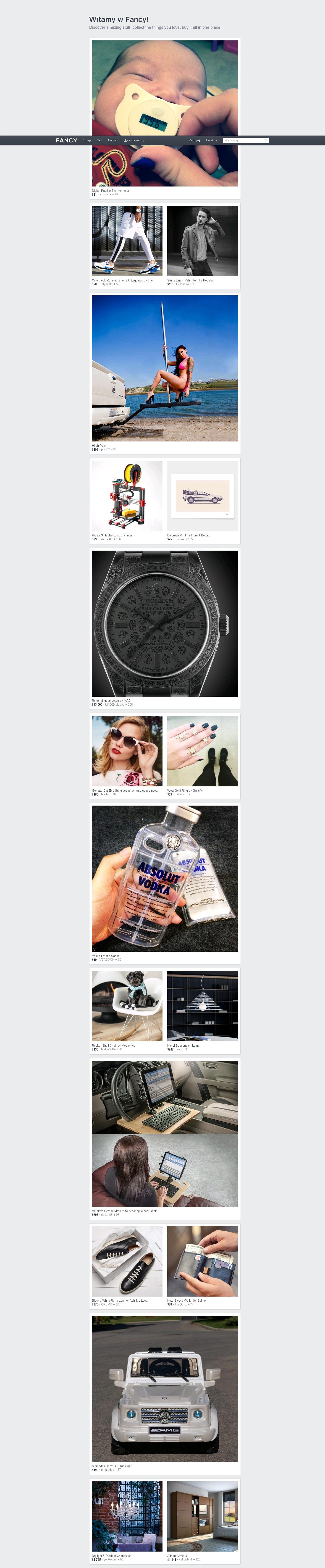Open Pomoc help page
Viewport: 325px width, 1568px height.
[113, 140]
